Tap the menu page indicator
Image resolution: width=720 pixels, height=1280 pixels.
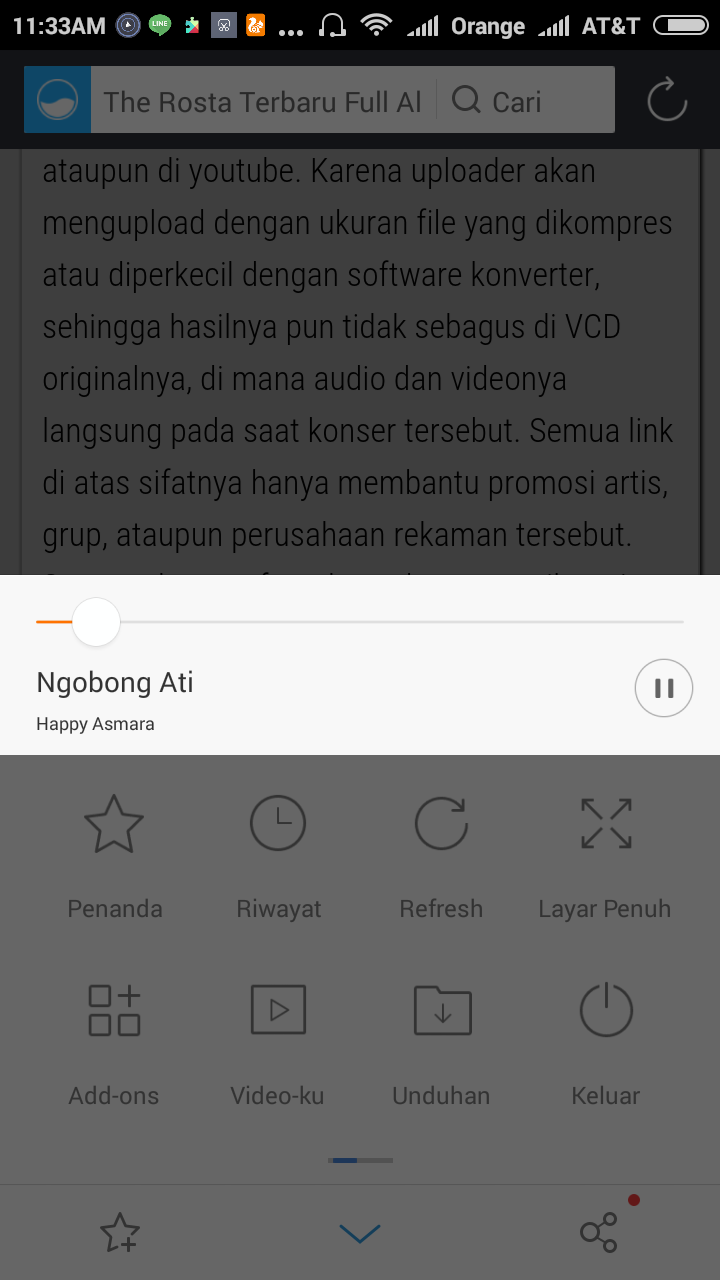click(x=360, y=1160)
